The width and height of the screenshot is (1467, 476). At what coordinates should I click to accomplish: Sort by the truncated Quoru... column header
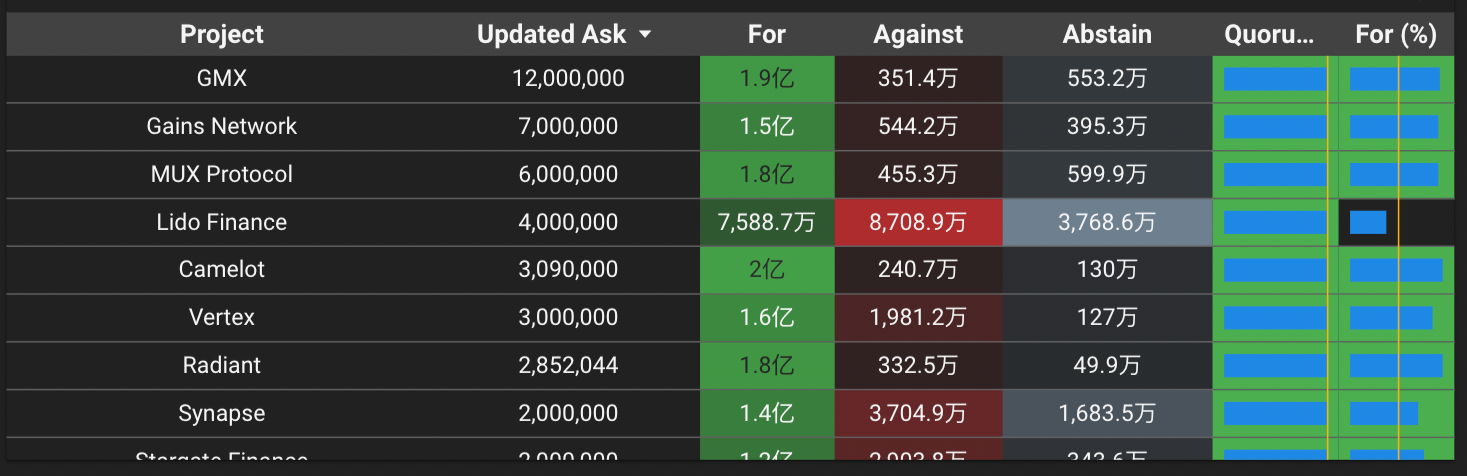pyautogui.click(x=1269, y=35)
